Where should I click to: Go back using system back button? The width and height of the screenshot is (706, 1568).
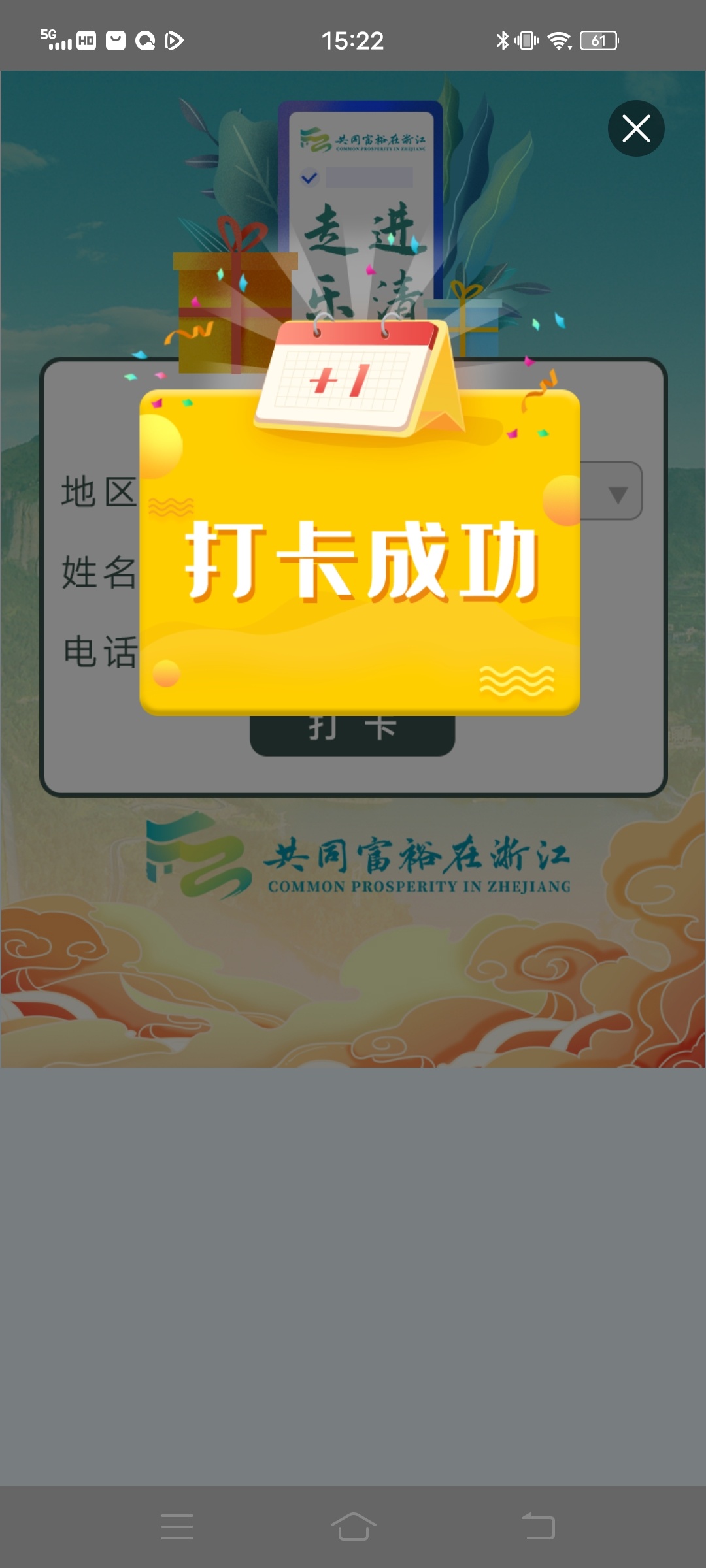[x=538, y=1527]
